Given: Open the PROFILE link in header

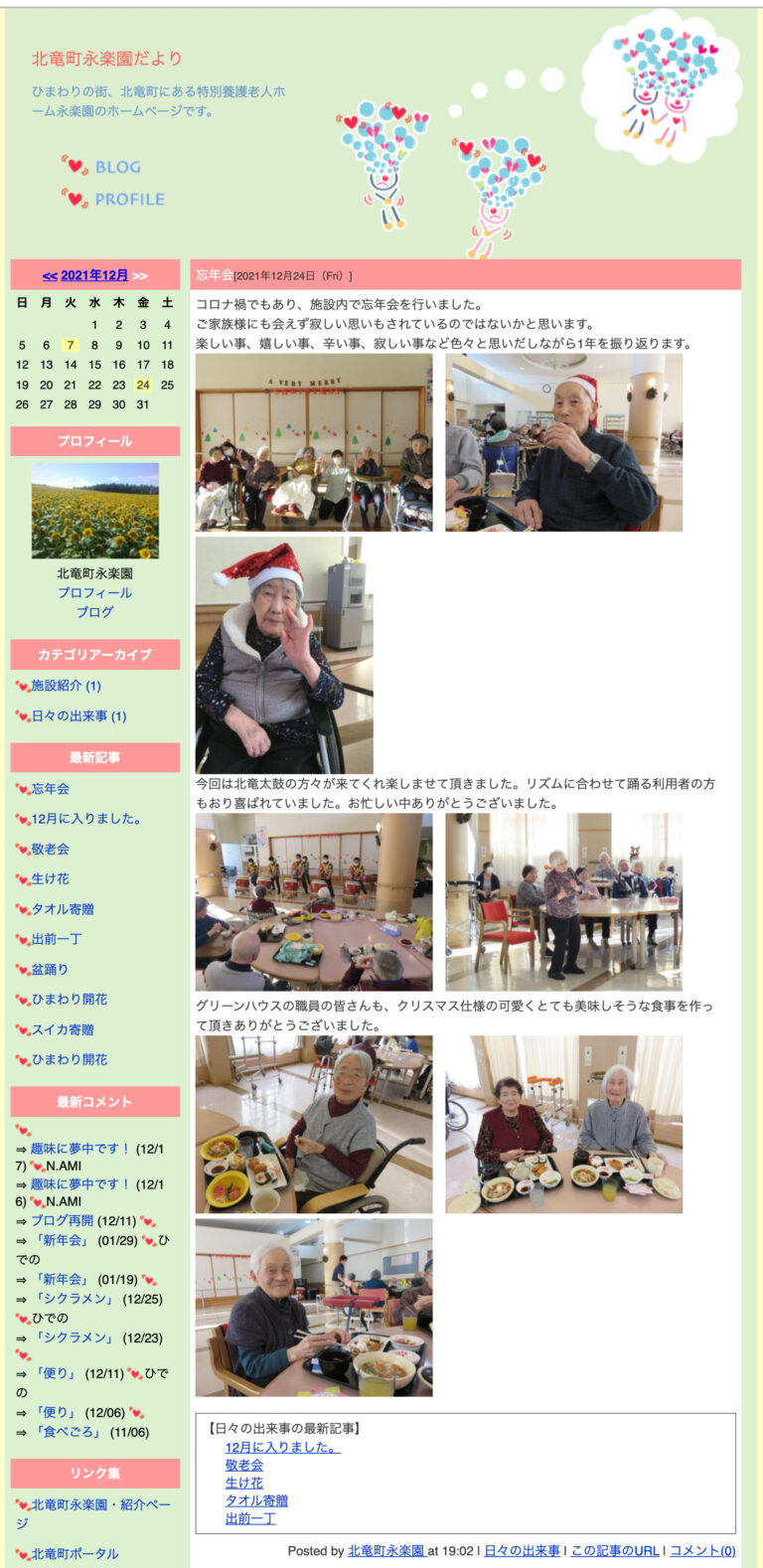Looking at the screenshot, I should click(129, 199).
